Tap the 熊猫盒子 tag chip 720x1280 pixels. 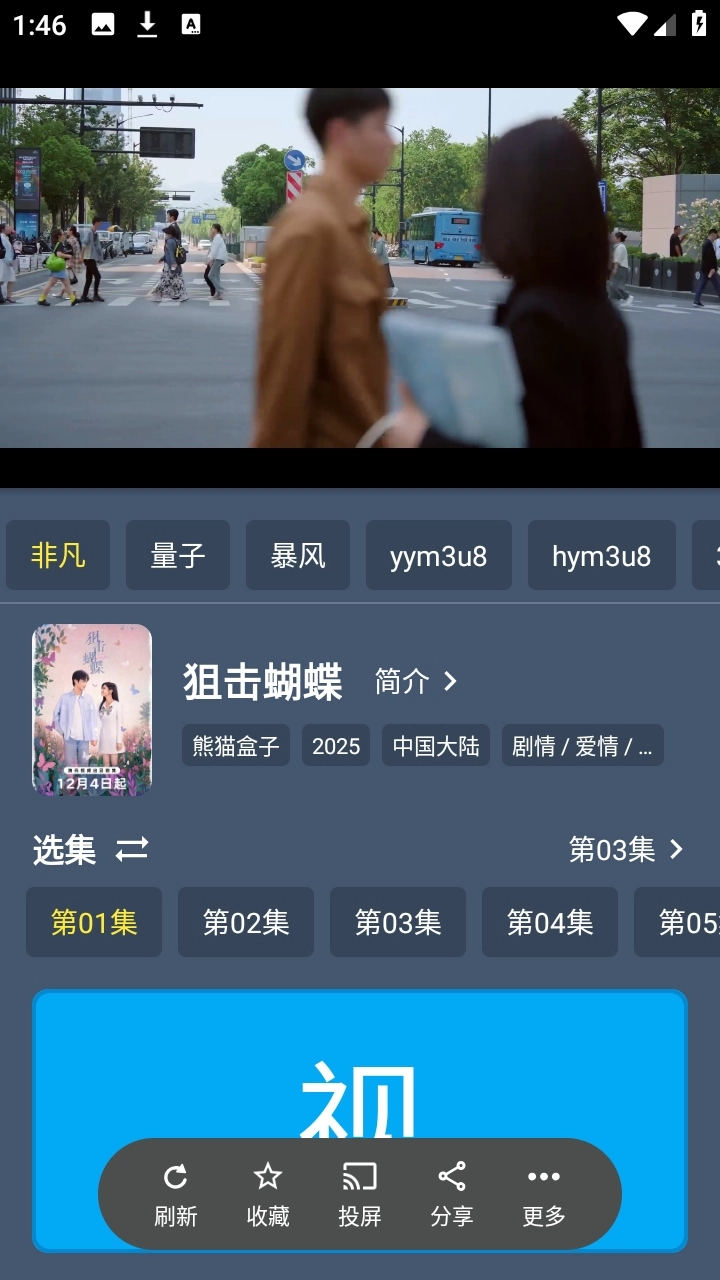[236, 746]
